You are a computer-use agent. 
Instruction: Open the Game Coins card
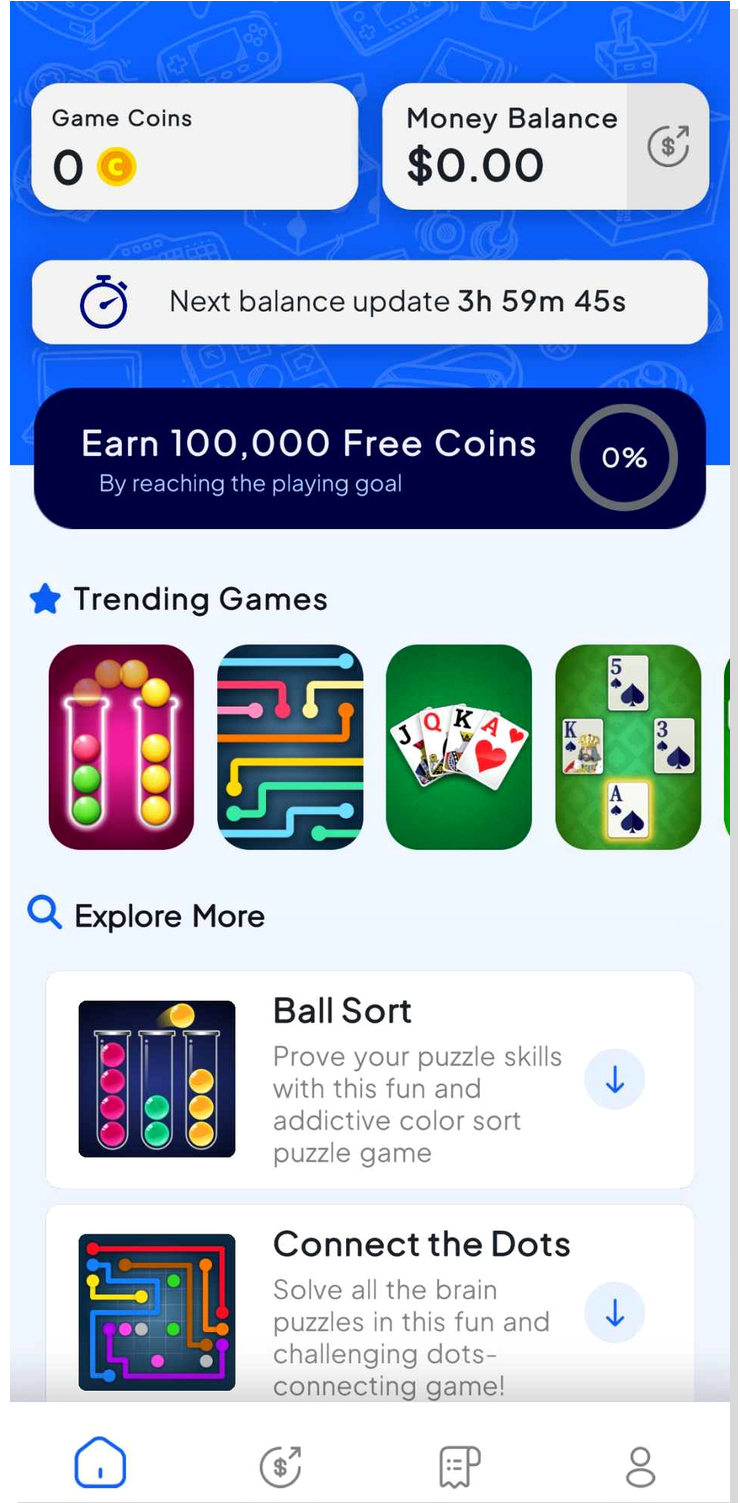click(x=195, y=146)
